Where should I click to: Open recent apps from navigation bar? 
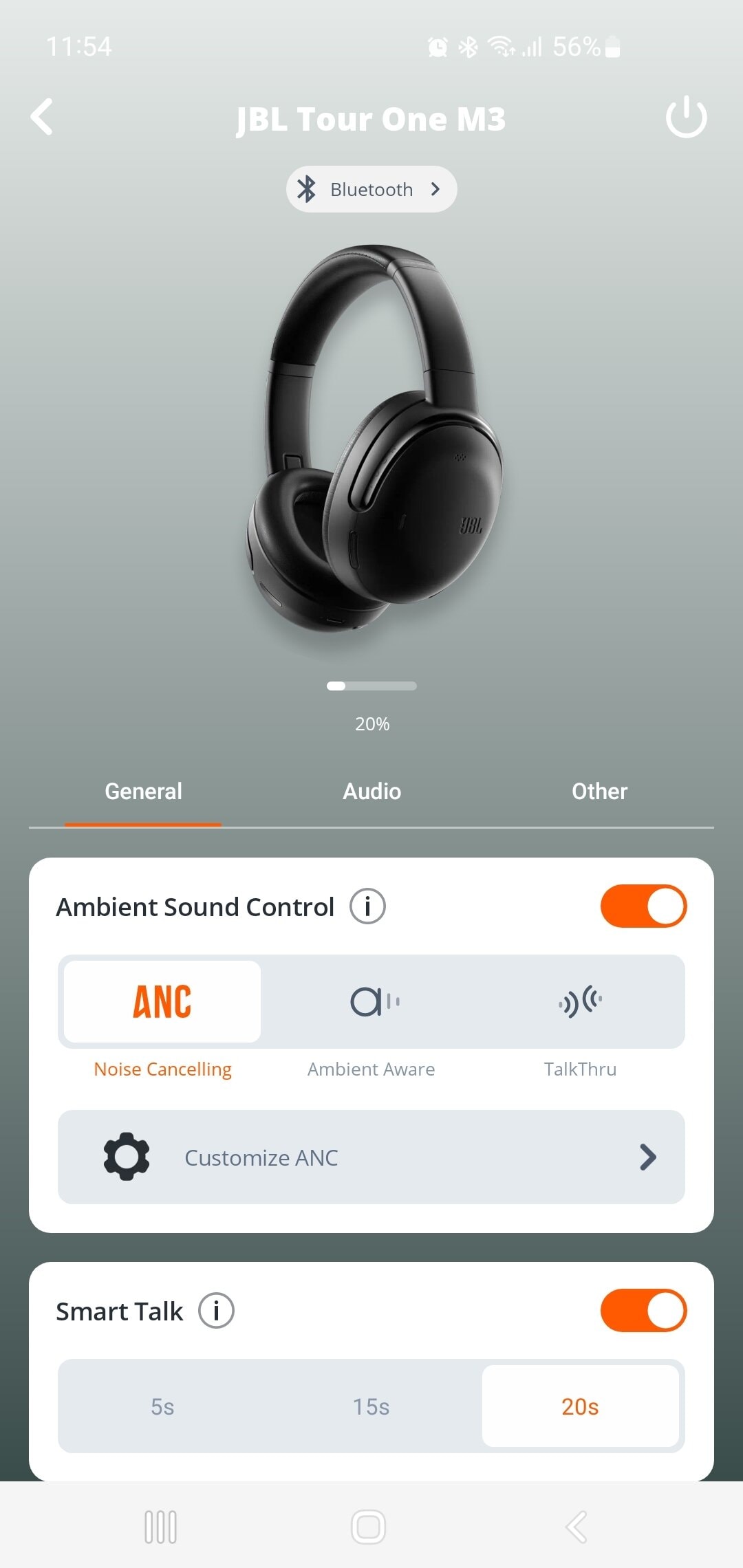pos(161,1527)
